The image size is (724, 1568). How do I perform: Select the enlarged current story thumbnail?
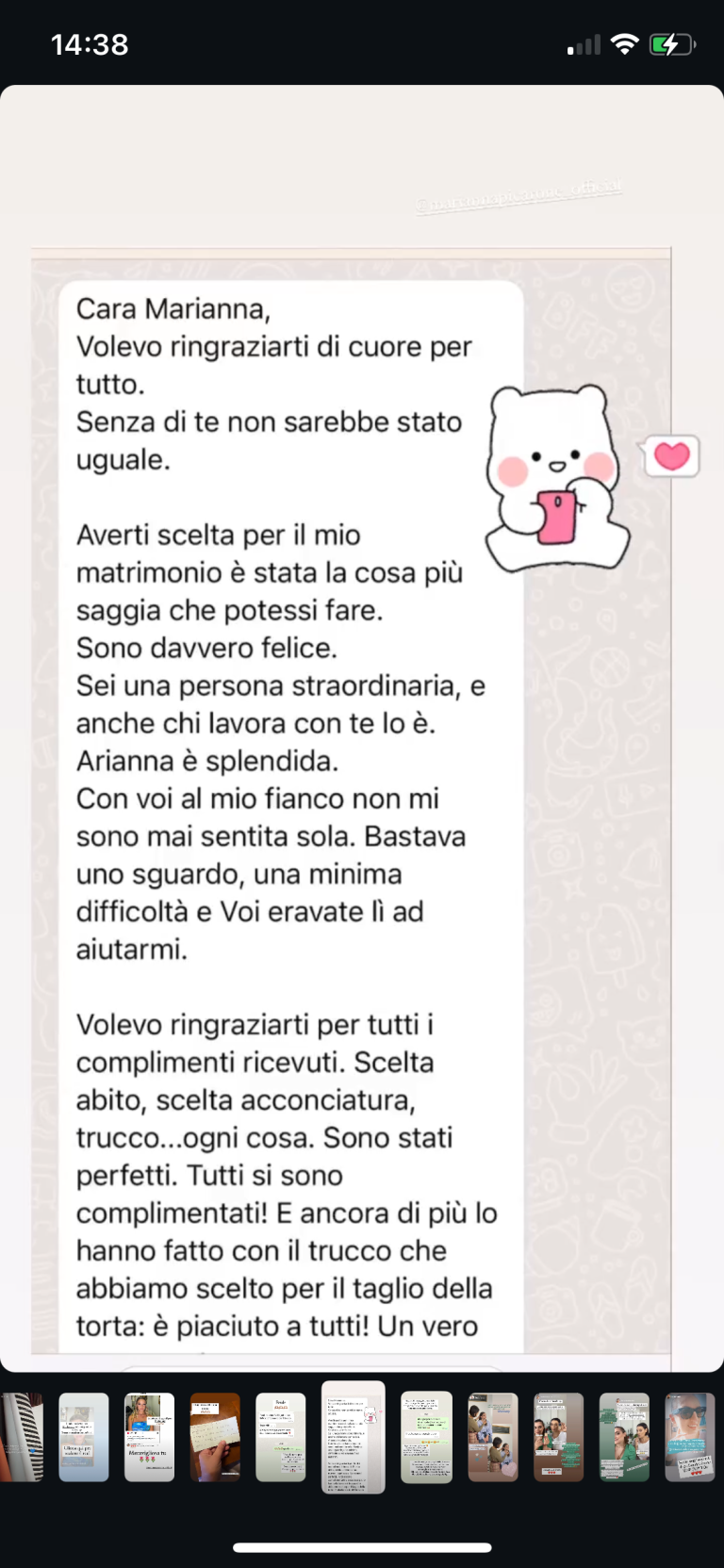pos(354,1437)
